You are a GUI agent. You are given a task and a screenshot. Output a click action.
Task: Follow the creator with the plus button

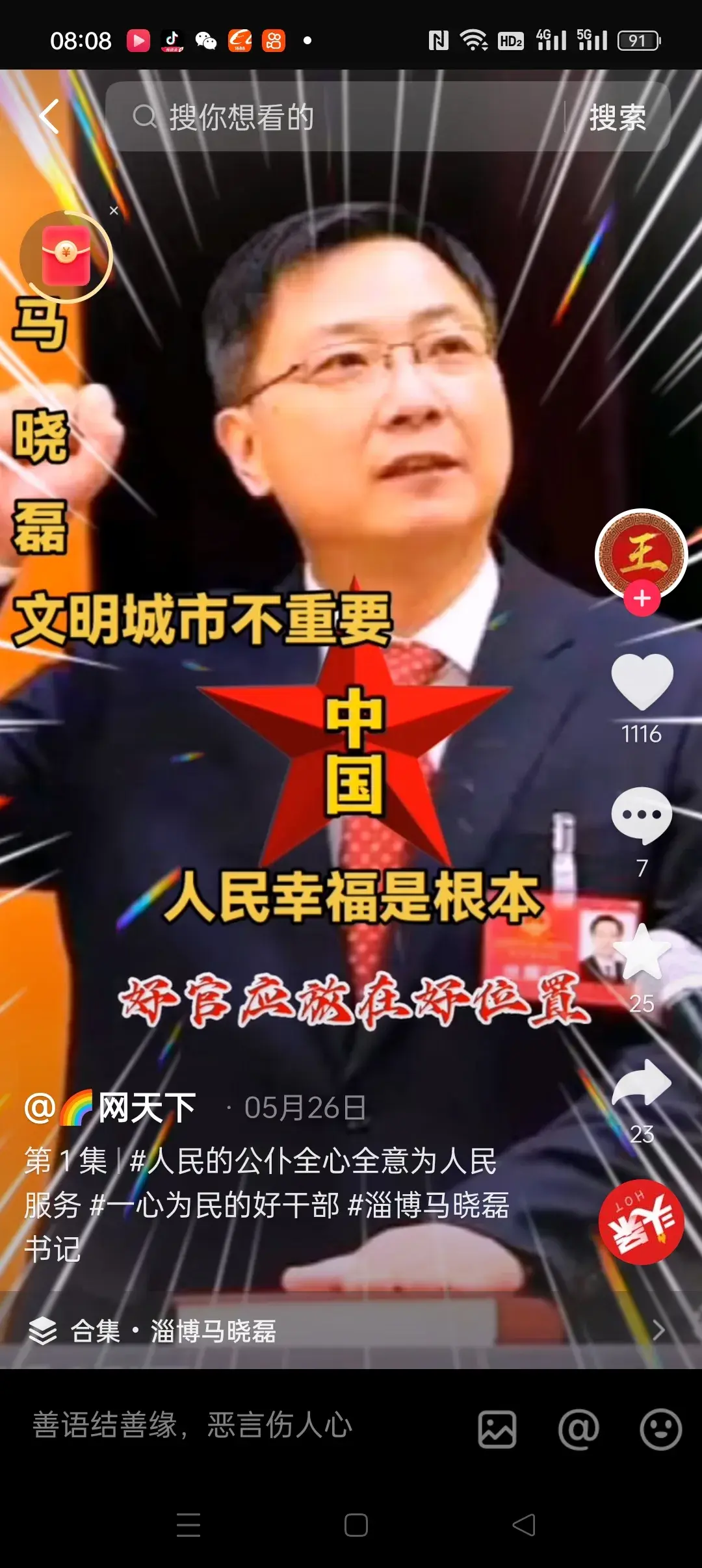coord(642,599)
